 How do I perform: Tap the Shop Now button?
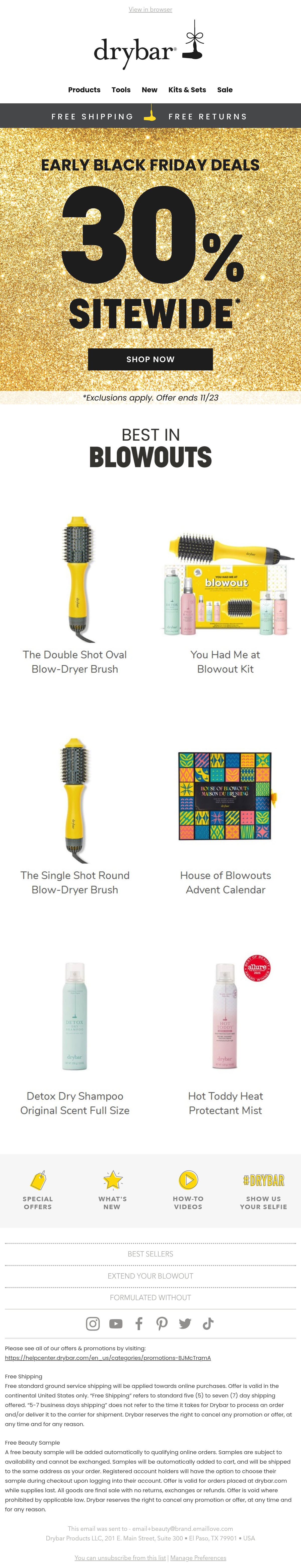150,359
